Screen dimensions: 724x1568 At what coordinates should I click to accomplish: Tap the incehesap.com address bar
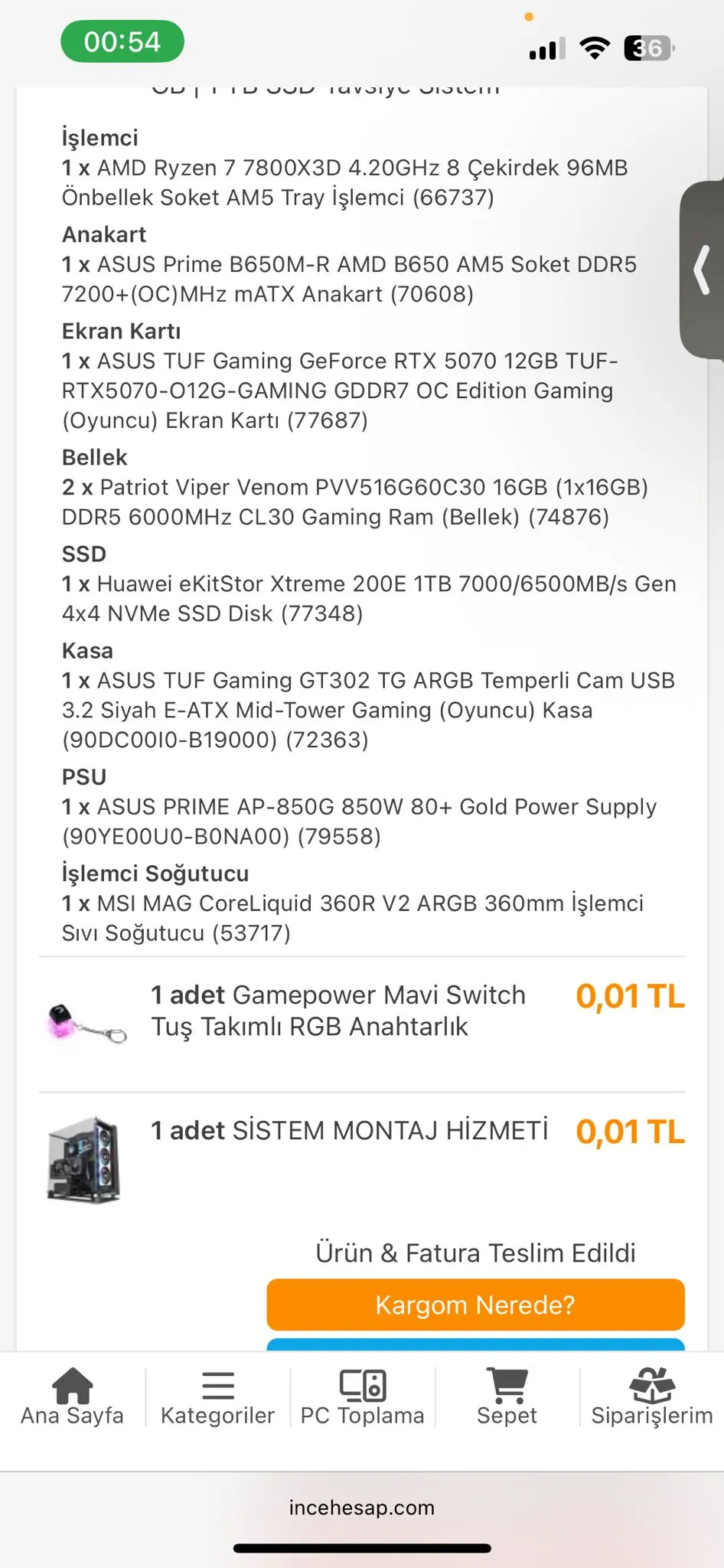pyautogui.click(x=362, y=1508)
